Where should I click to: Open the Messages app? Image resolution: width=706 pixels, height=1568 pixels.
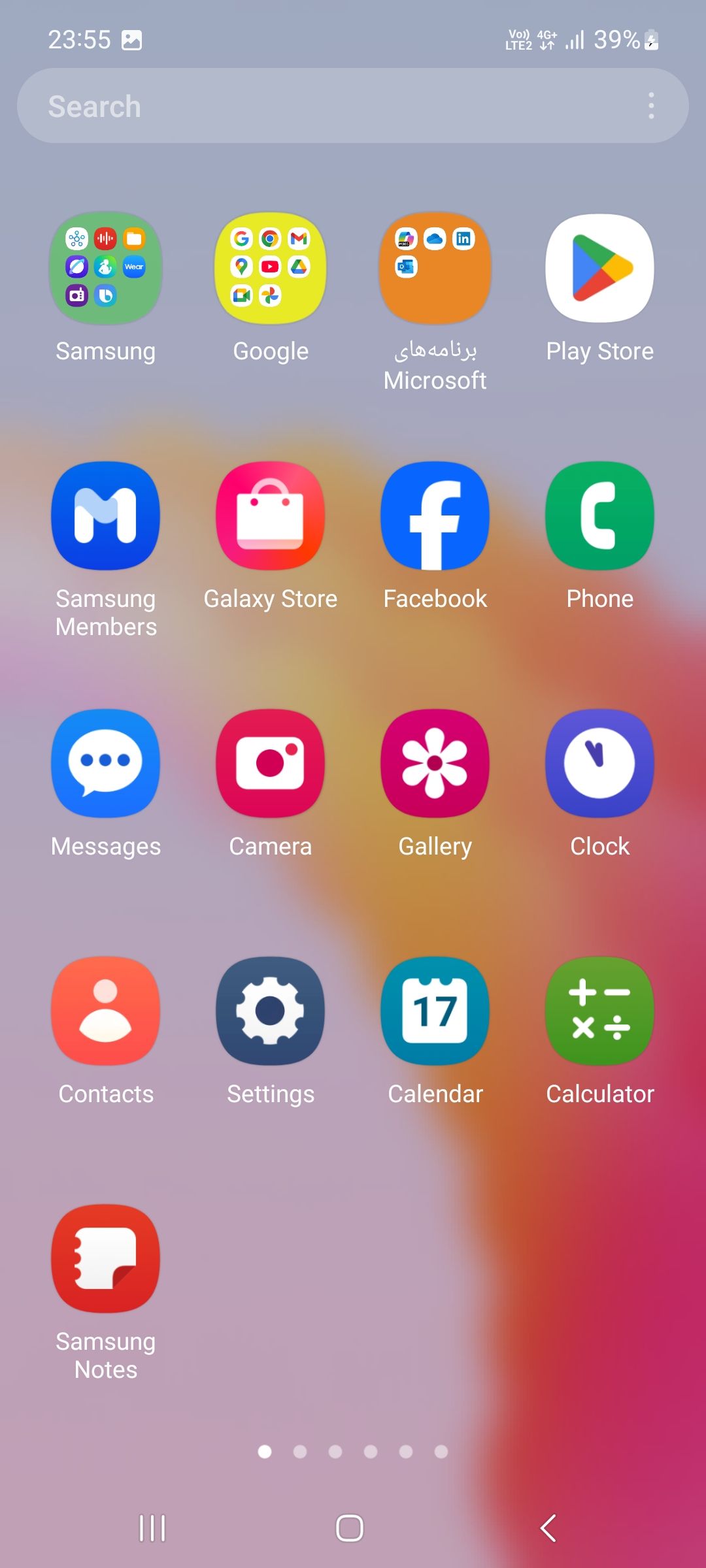coord(106,763)
